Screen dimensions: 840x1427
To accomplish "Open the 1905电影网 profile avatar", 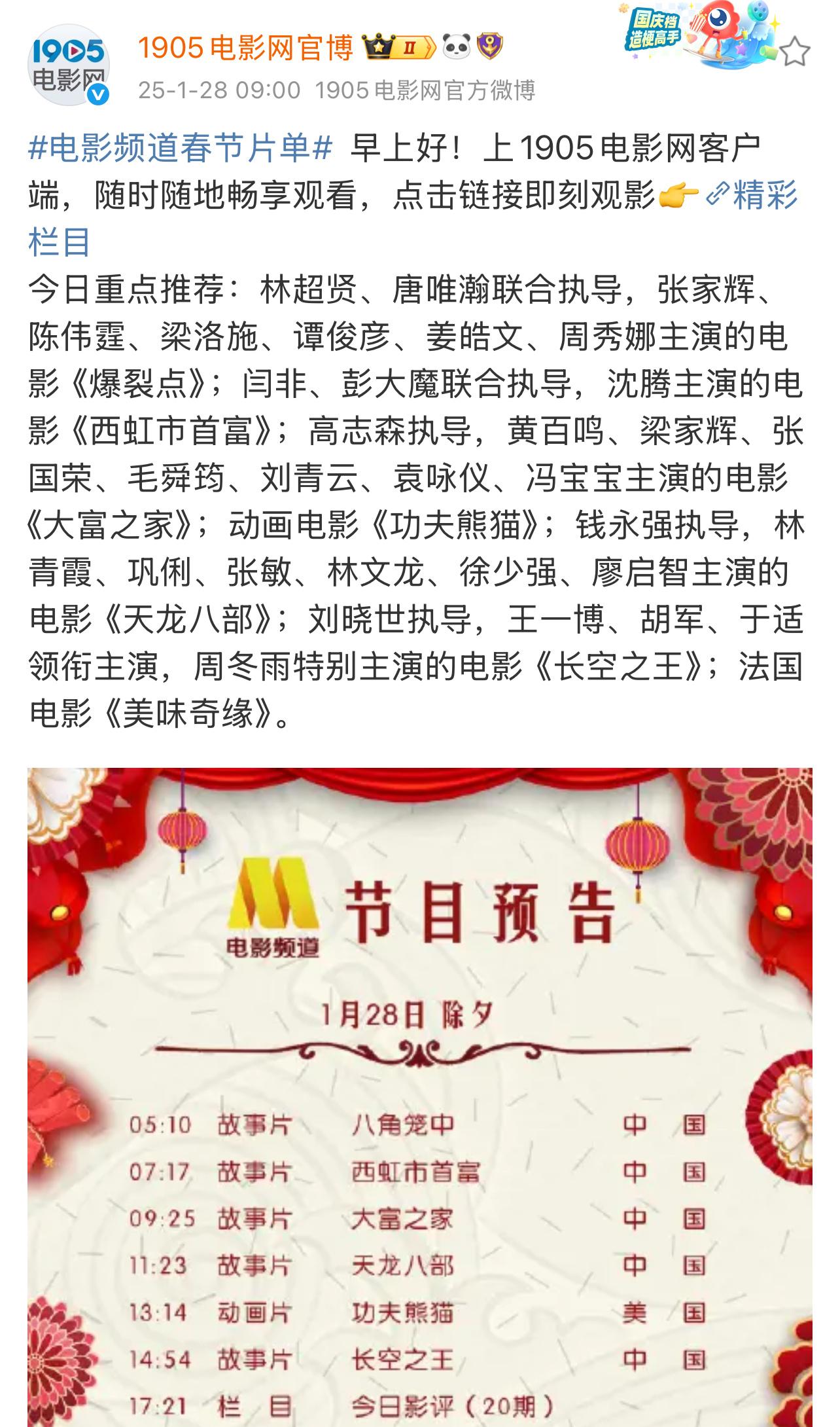I will (68, 65).
